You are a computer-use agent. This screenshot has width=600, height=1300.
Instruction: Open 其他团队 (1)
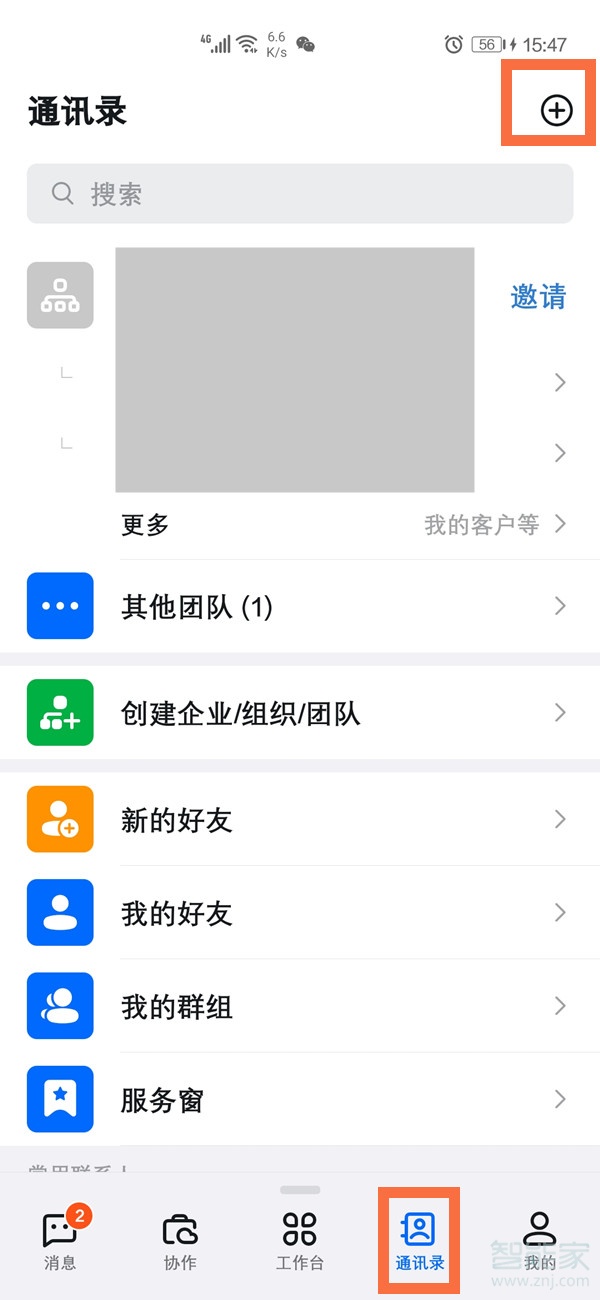point(300,606)
